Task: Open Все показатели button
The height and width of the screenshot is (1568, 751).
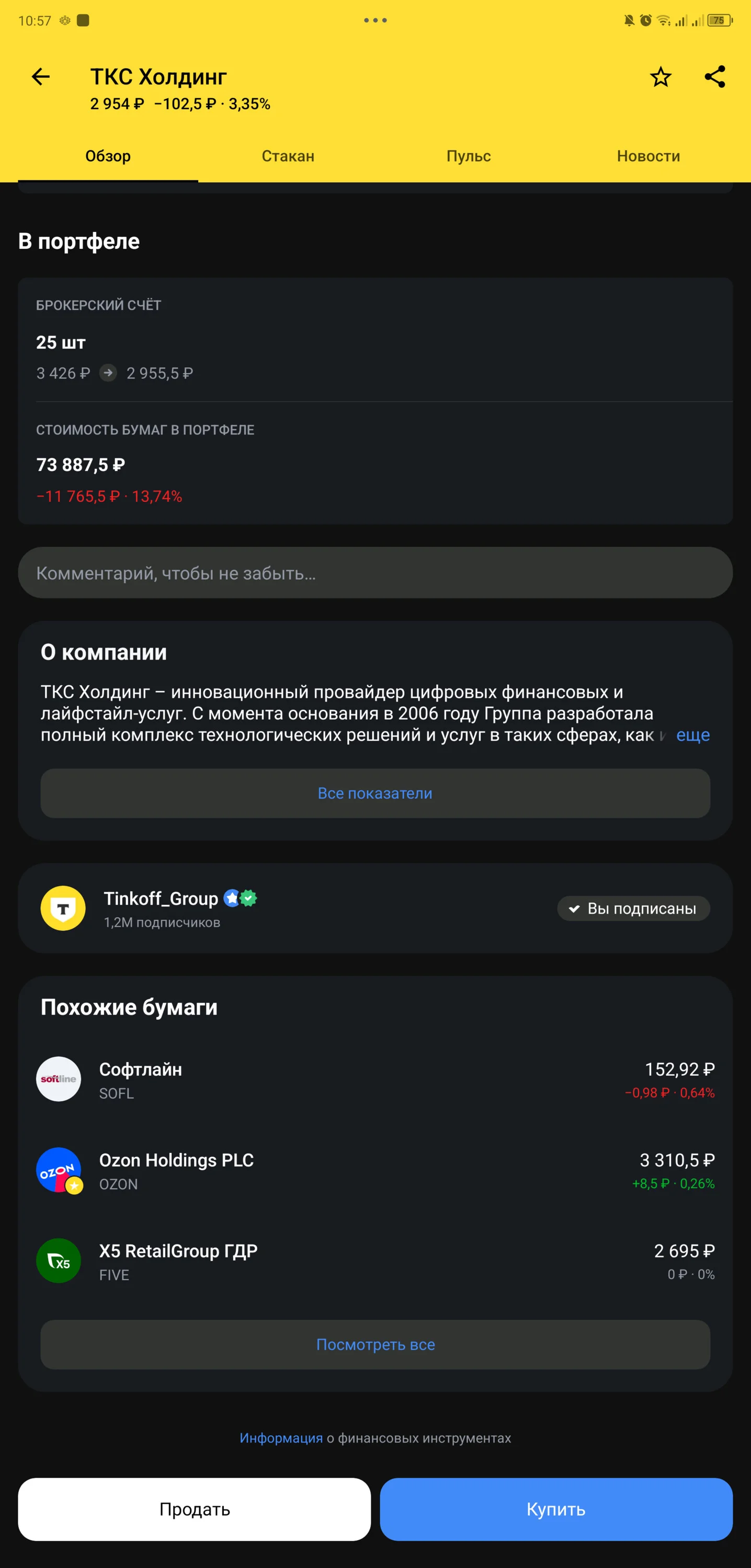Action: (375, 793)
